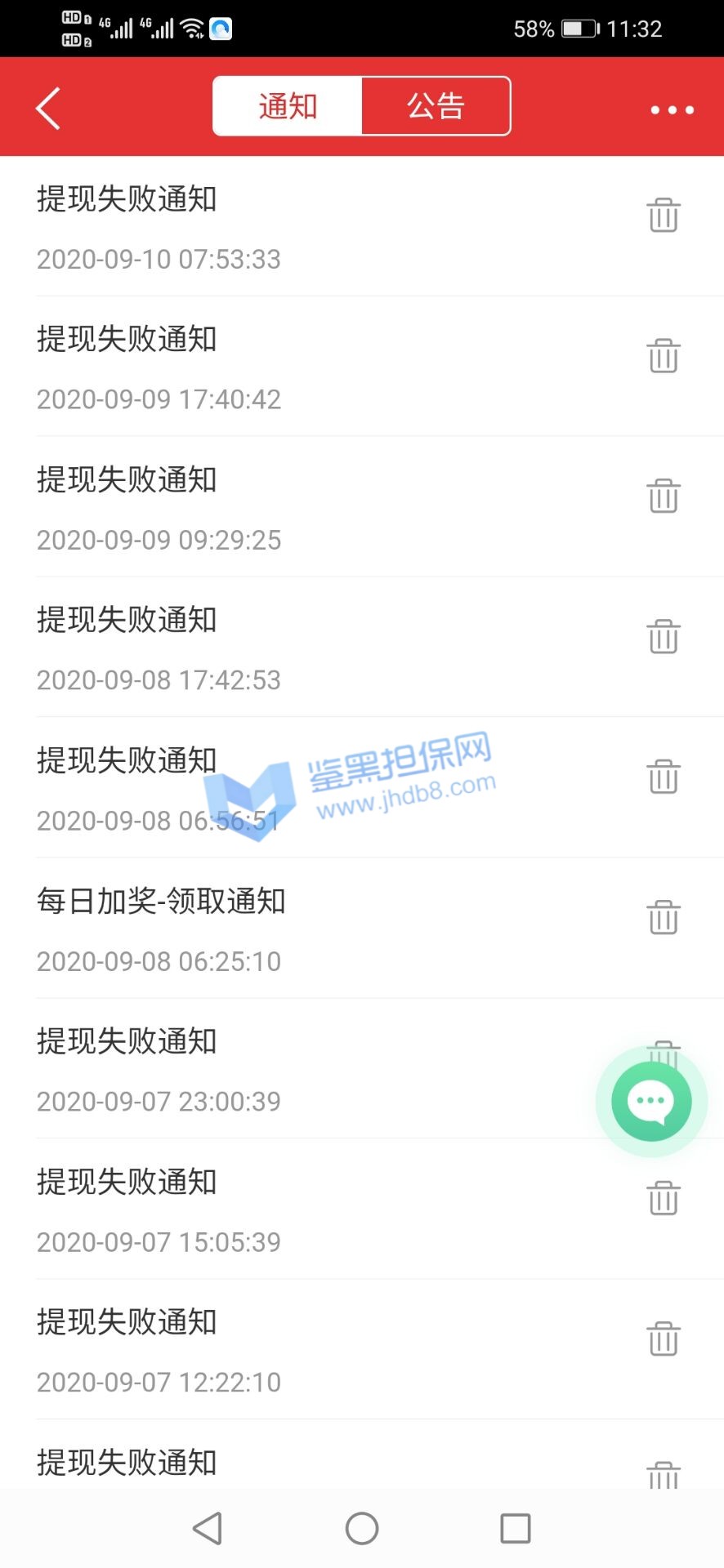The height and width of the screenshot is (1568, 724).
Task: Go back using the header arrow
Action: click(x=48, y=108)
